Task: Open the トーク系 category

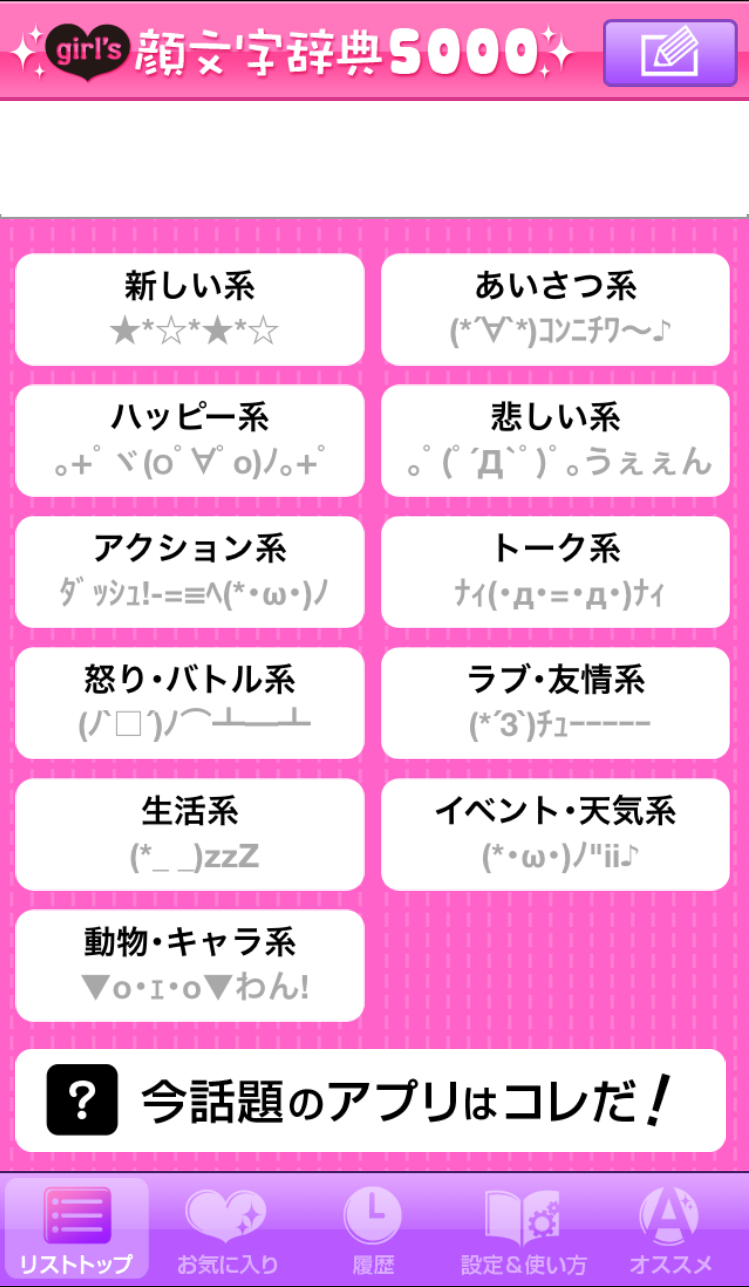Action: 556,572
